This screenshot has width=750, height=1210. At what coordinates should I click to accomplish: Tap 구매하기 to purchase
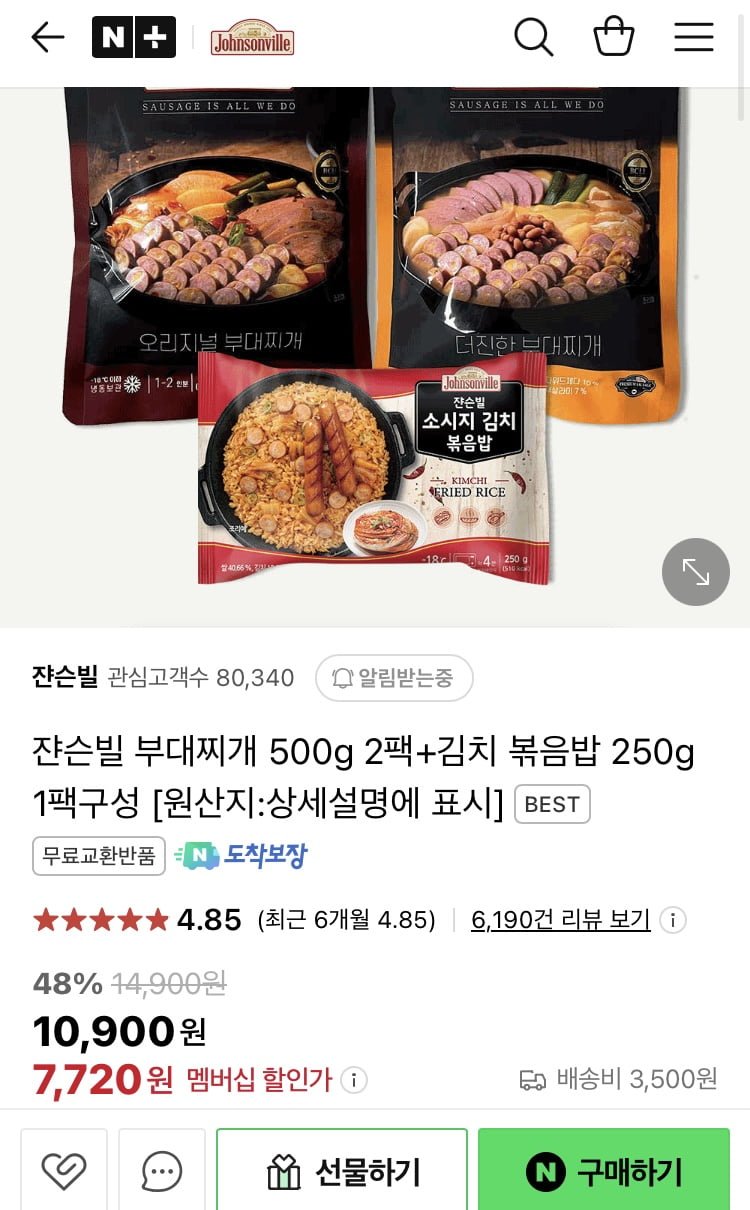tap(604, 1171)
